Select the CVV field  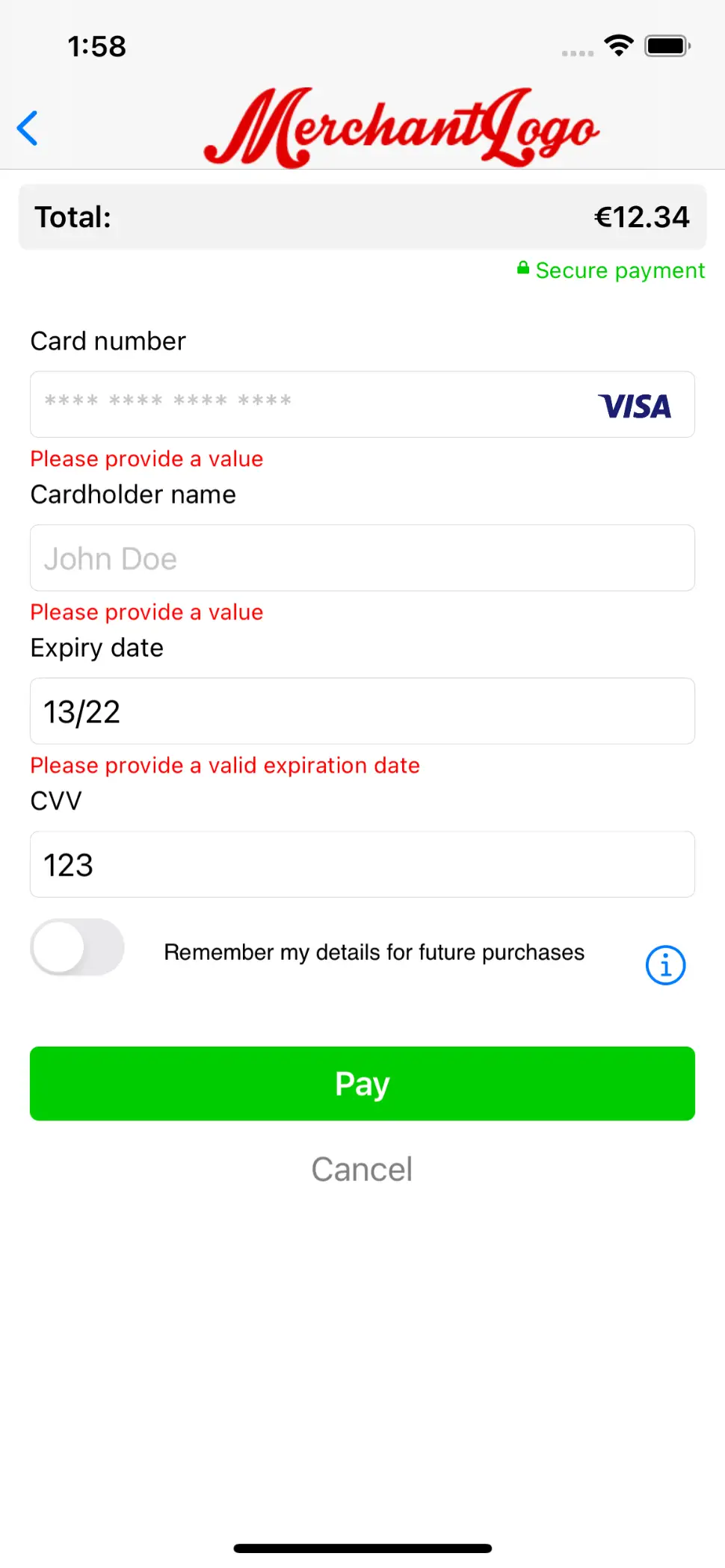coord(362,864)
